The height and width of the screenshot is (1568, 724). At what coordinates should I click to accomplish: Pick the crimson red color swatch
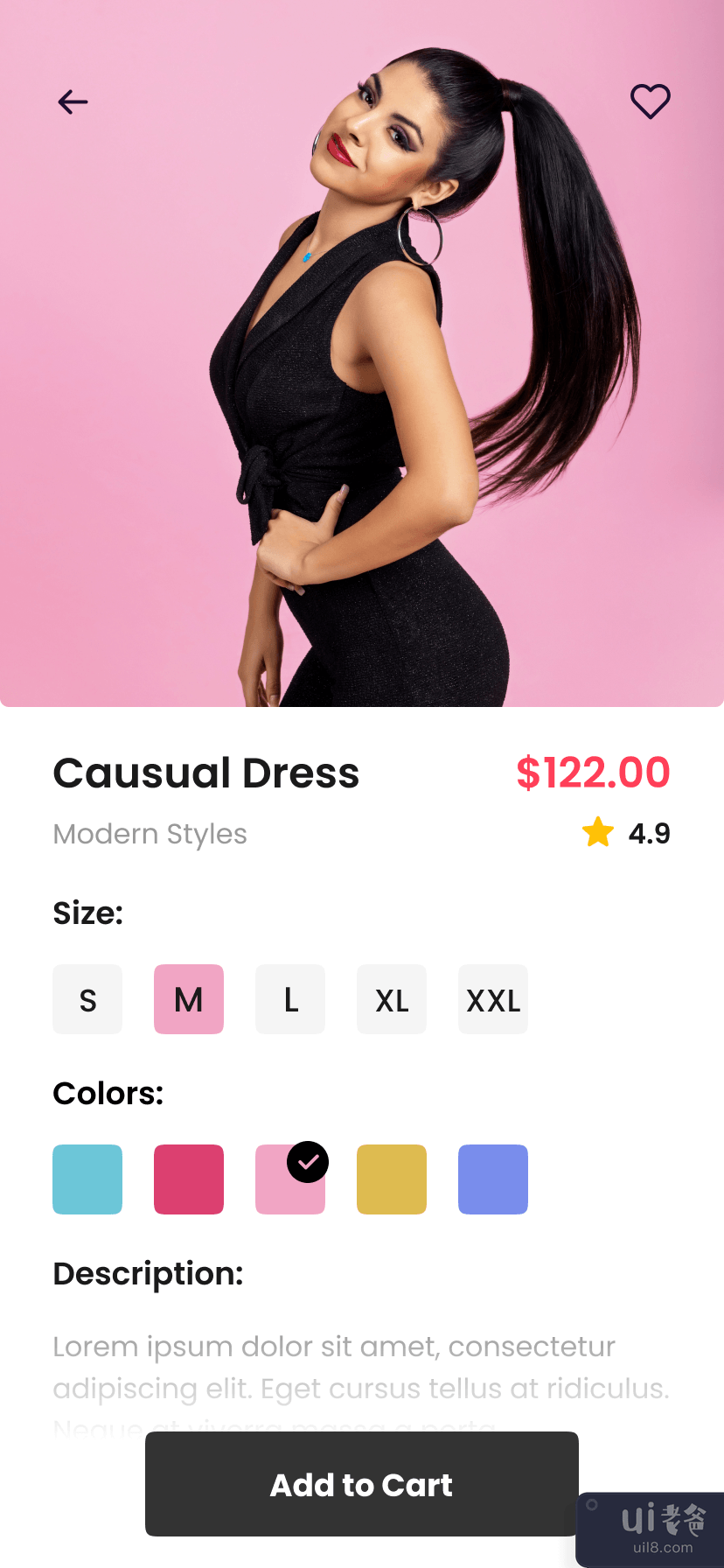coord(189,1179)
